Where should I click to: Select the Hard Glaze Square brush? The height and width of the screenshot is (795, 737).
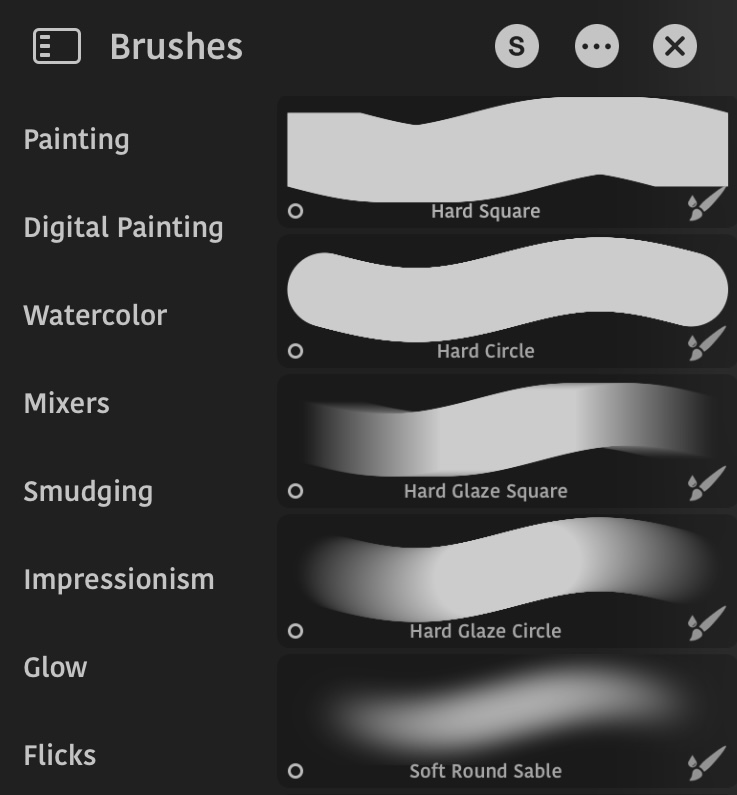point(506,440)
